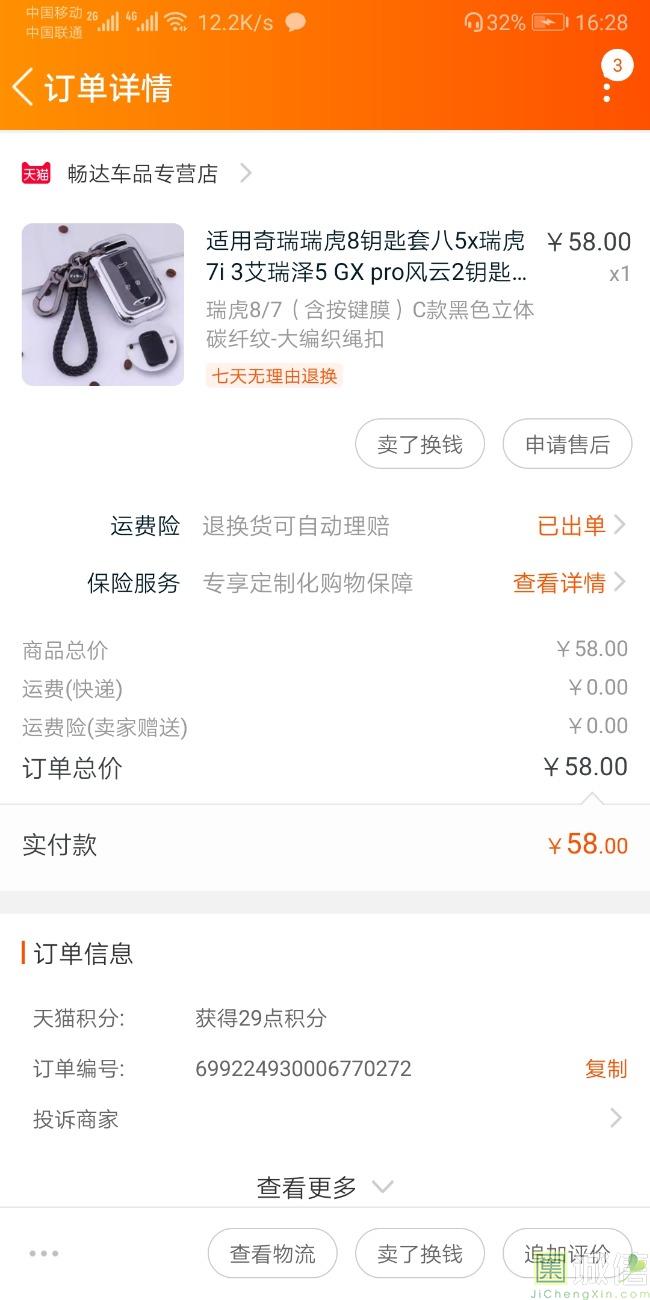
Task: Tap 卖了换钱 under the product
Action: pos(420,445)
